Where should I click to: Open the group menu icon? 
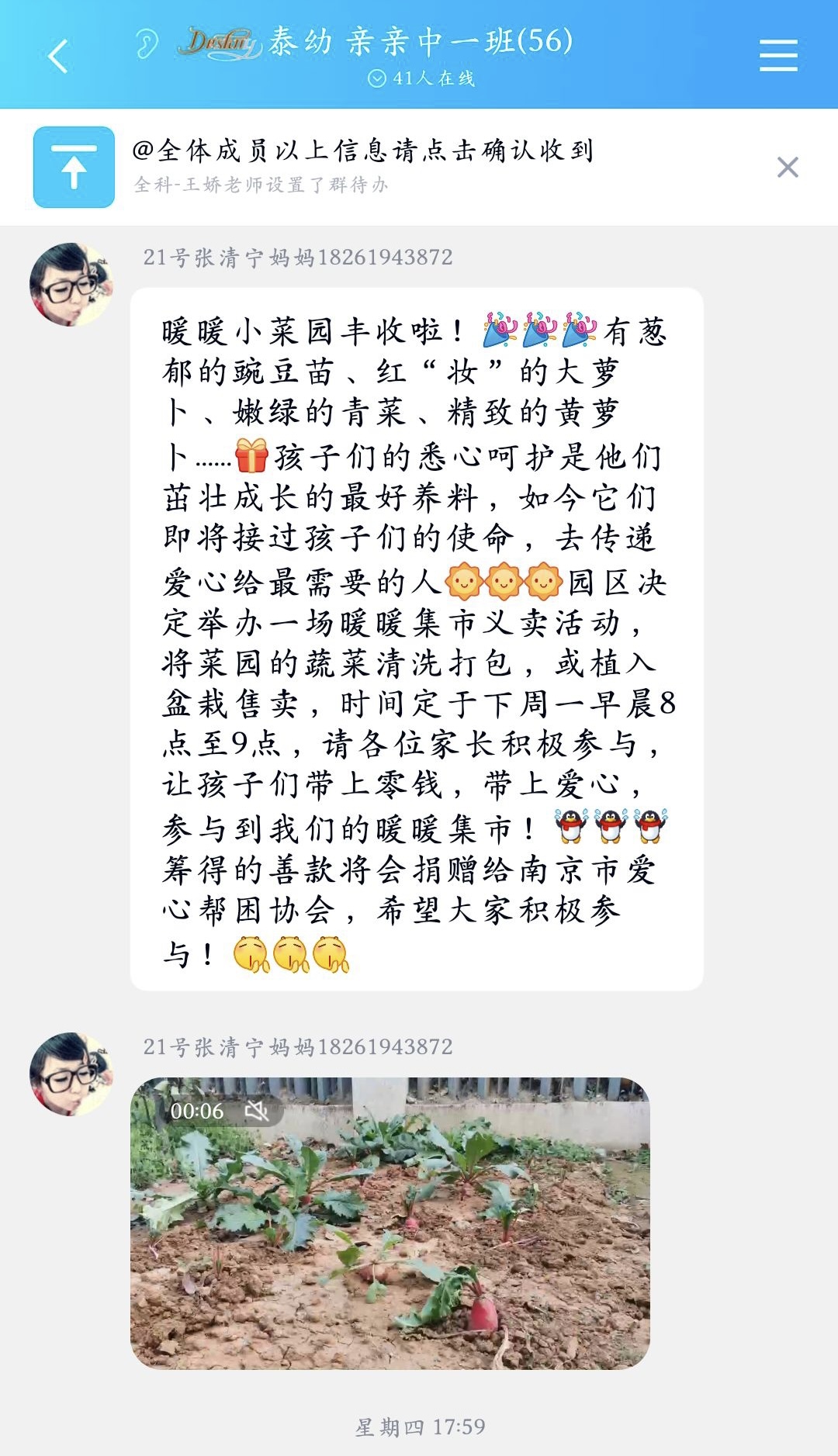(778, 56)
